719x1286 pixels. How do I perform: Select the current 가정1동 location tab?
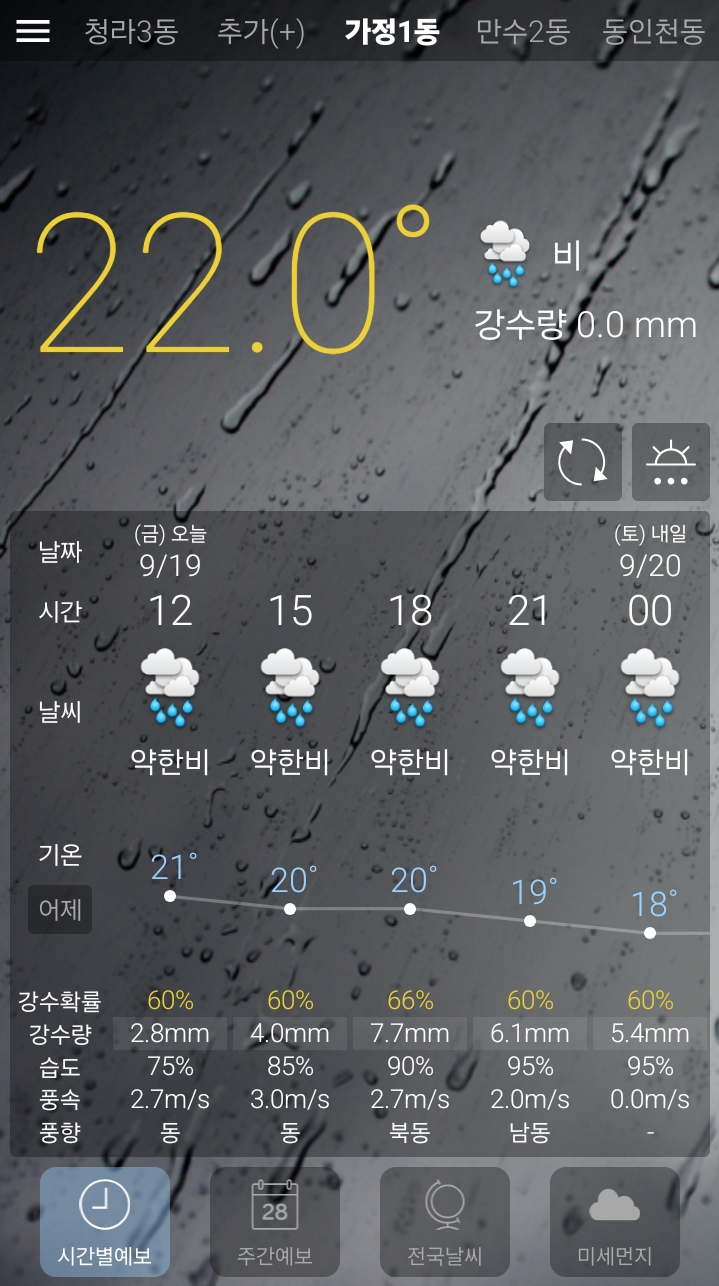pos(391,32)
